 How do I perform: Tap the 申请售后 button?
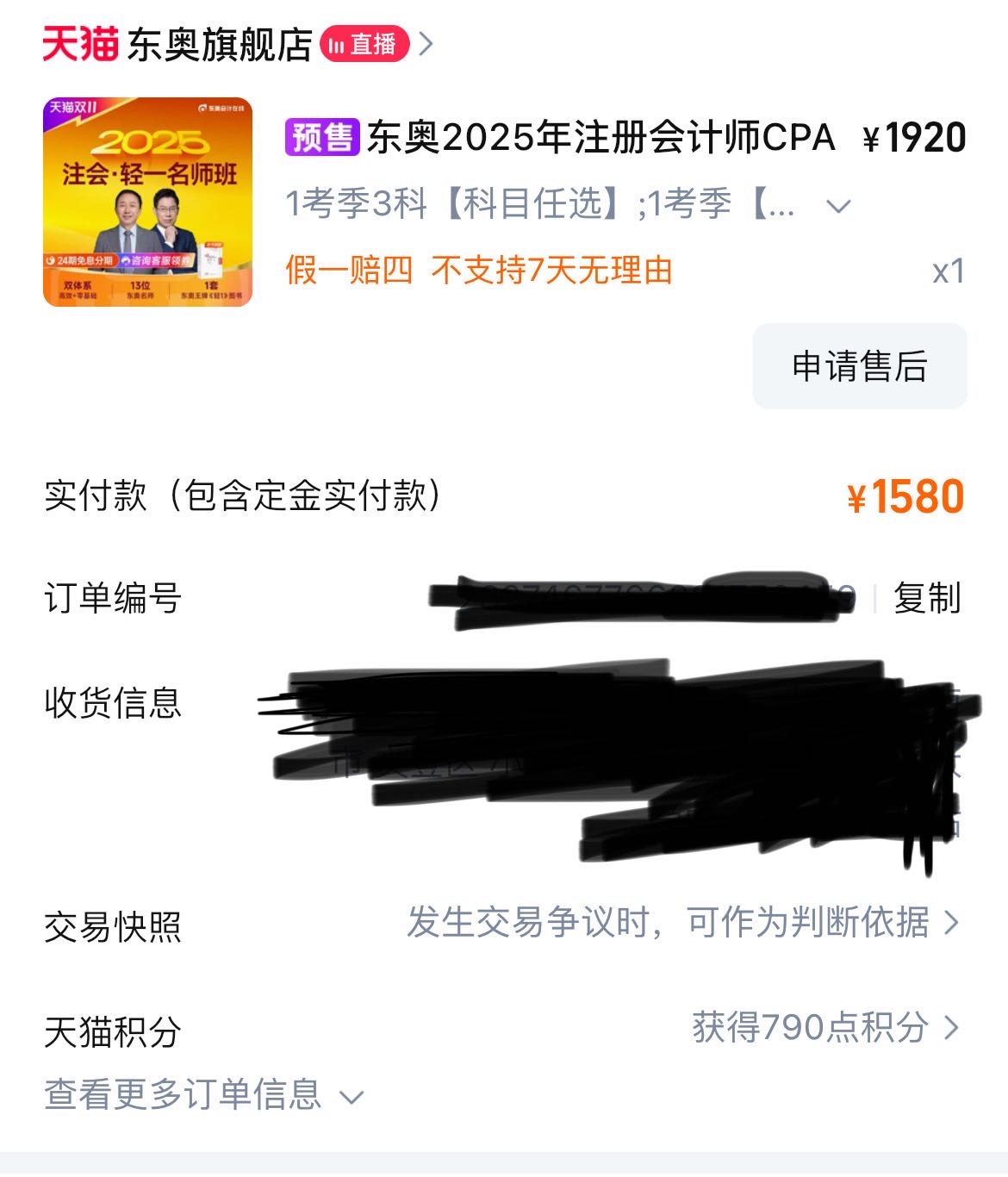859,366
